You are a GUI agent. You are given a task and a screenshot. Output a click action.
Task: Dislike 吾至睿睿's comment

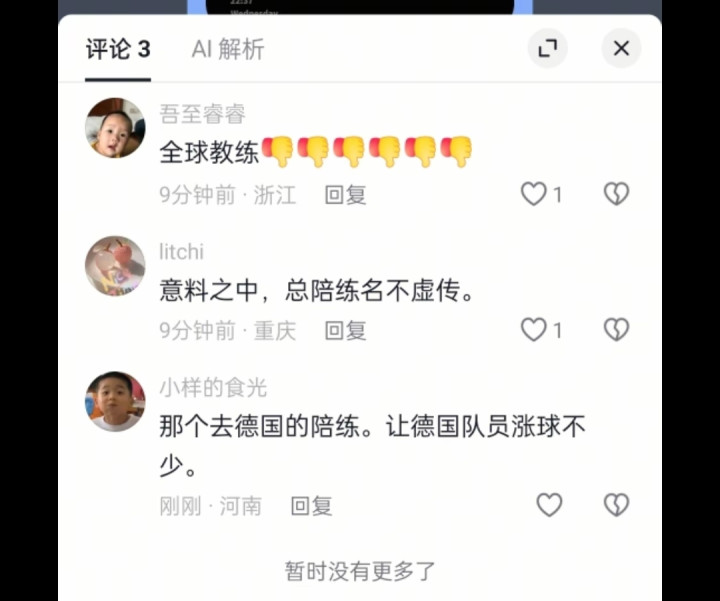(616, 194)
